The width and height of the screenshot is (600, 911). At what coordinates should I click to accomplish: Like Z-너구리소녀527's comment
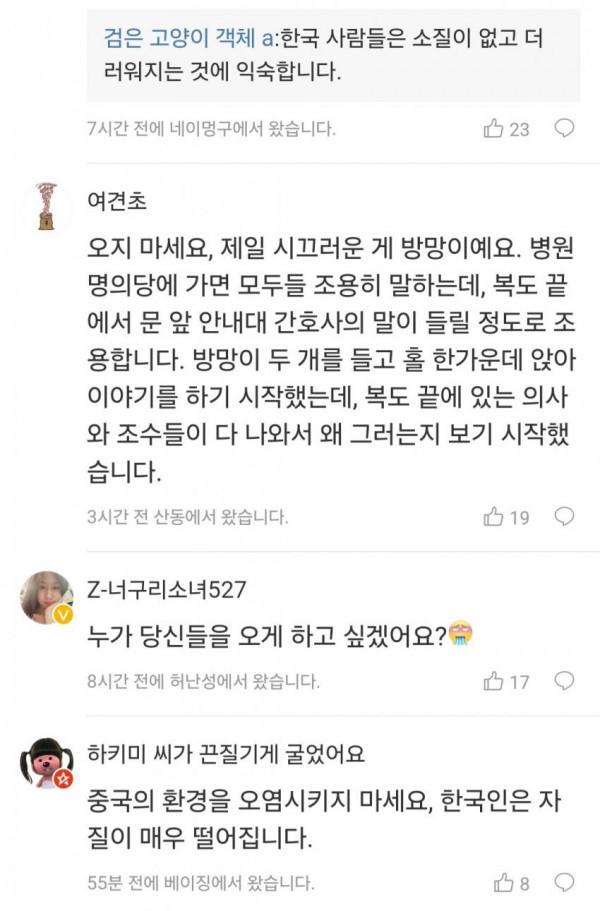tap(494, 681)
